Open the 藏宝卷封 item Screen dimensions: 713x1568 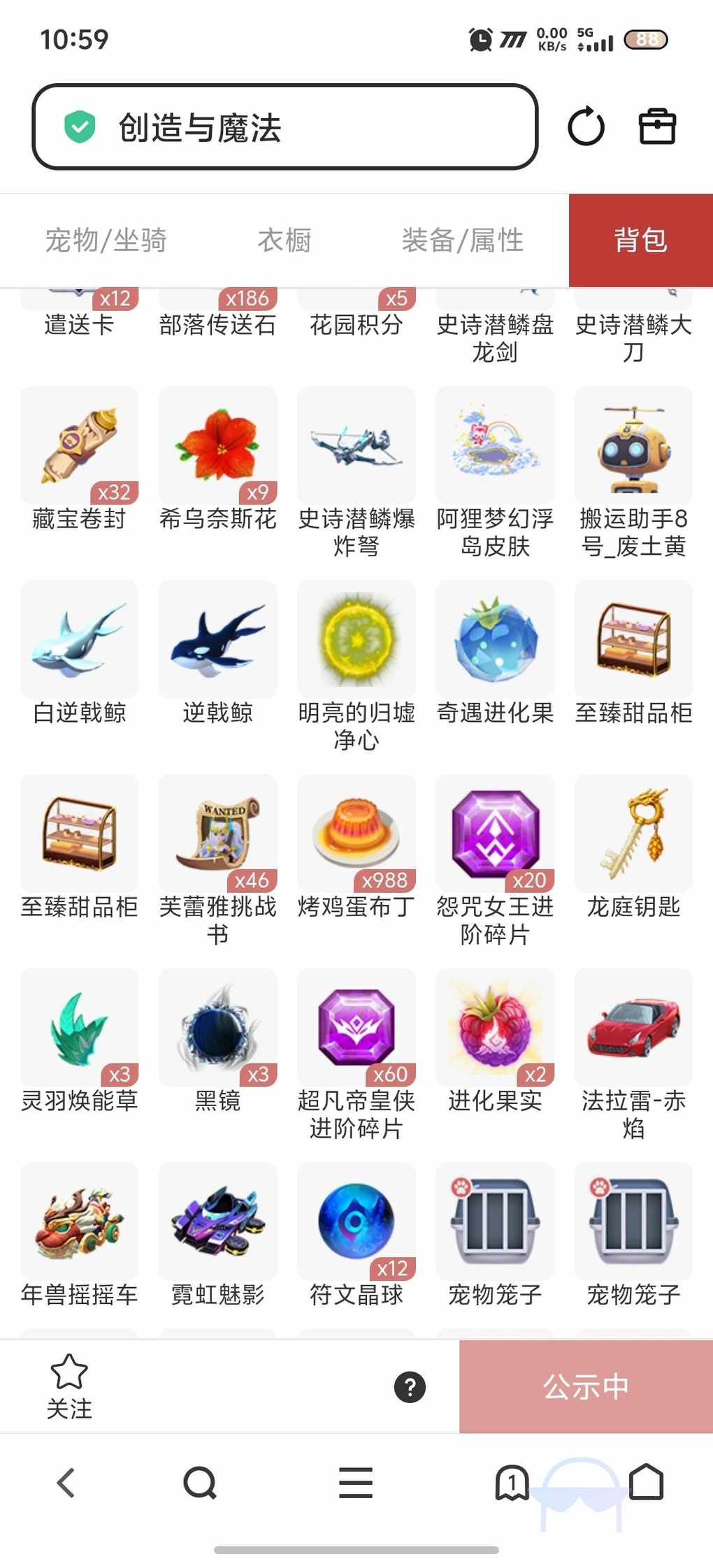point(80,446)
